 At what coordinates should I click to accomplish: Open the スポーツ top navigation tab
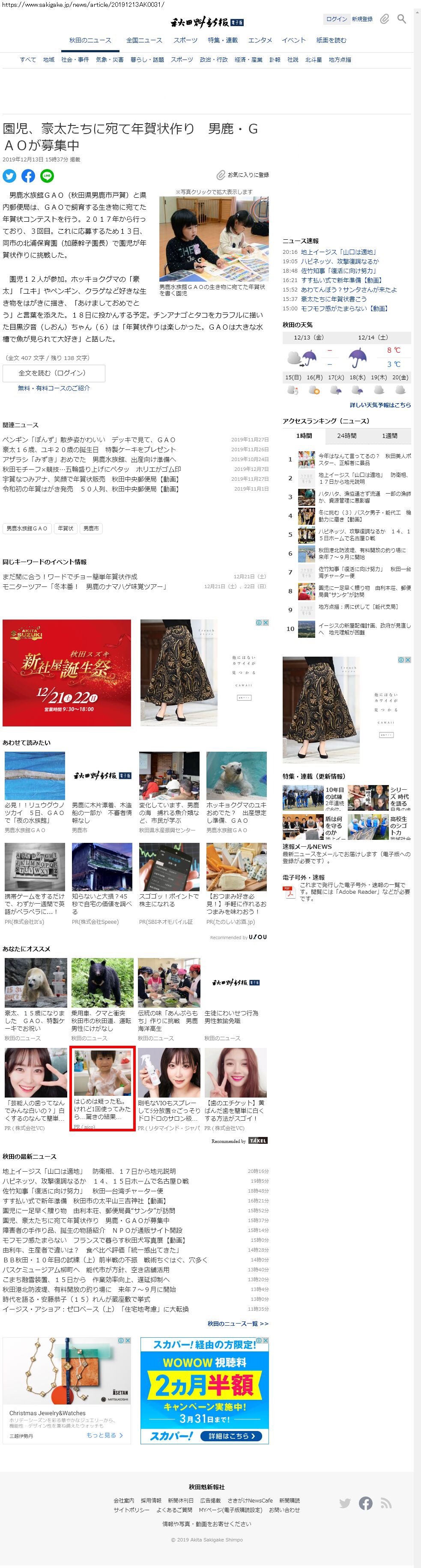click(185, 40)
